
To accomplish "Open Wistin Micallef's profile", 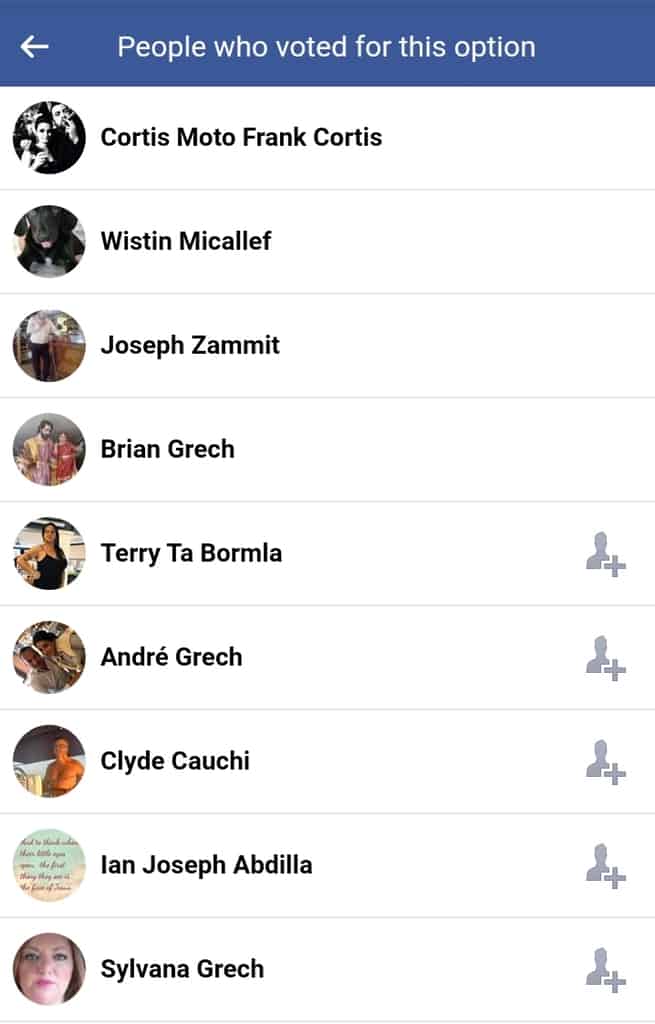I will [x=186, y=241].
